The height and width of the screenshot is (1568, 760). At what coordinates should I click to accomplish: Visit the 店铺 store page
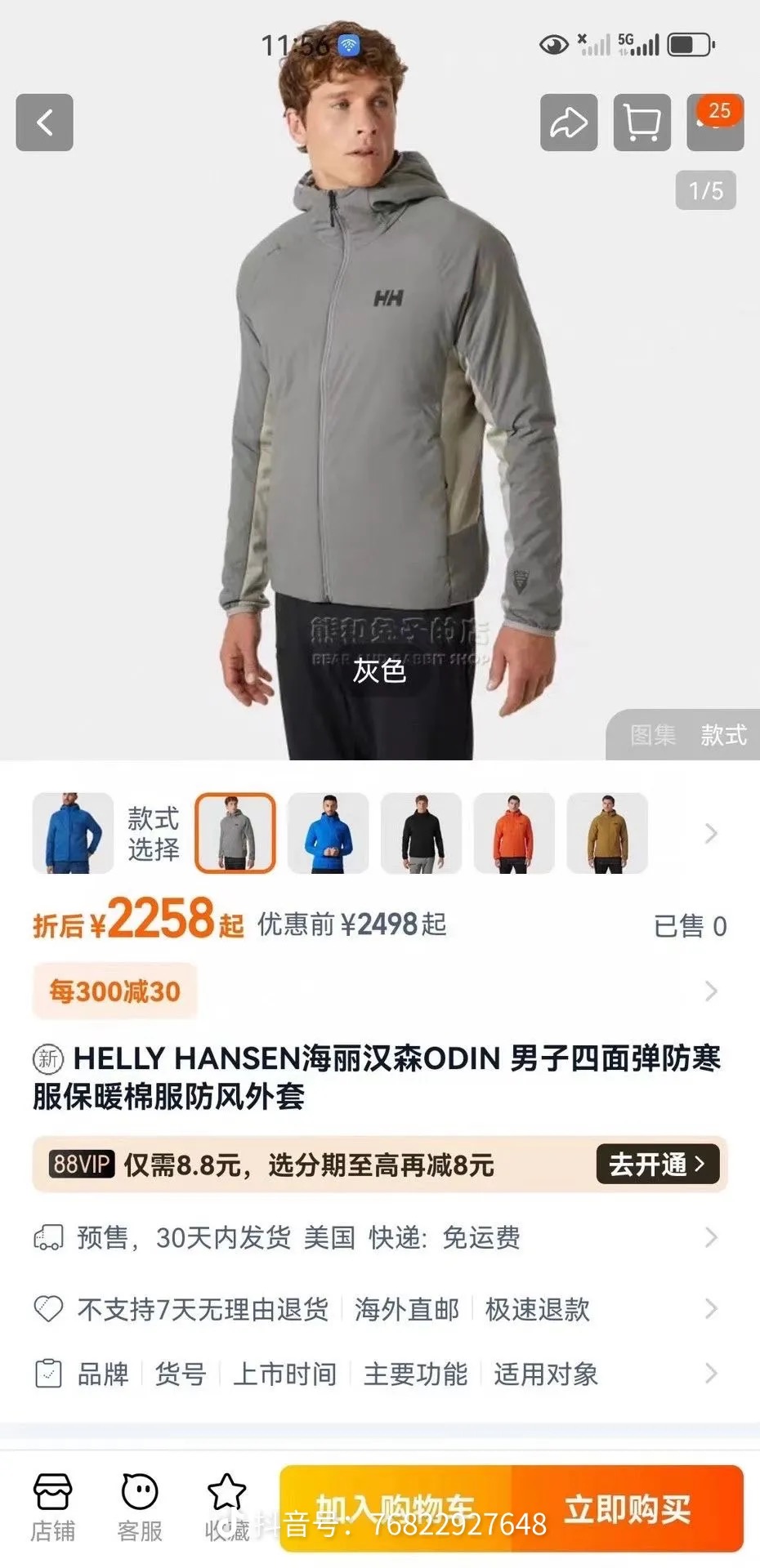(52, 1508)
